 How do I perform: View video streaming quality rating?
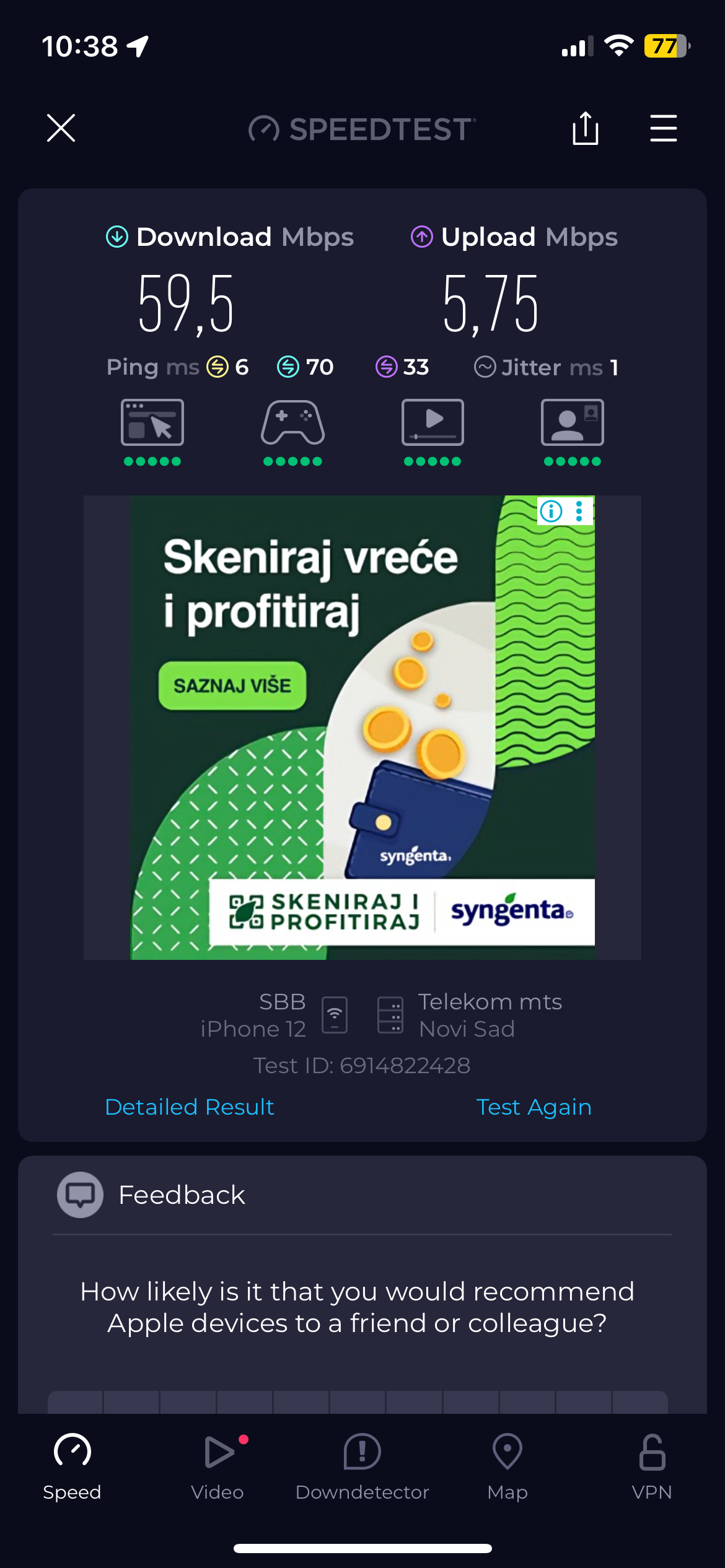[x=433, y=432]
